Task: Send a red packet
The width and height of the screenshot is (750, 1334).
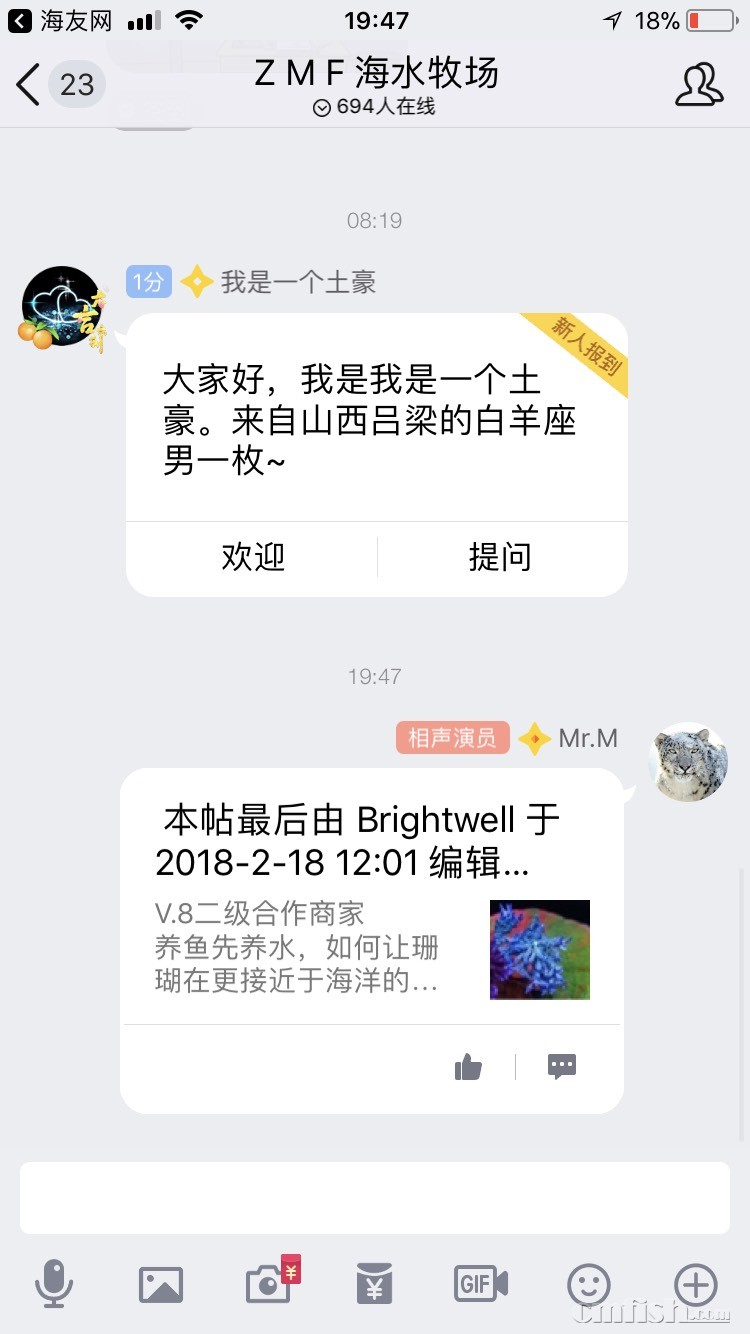Action: pyautogui.click(x=375, y=1283)
